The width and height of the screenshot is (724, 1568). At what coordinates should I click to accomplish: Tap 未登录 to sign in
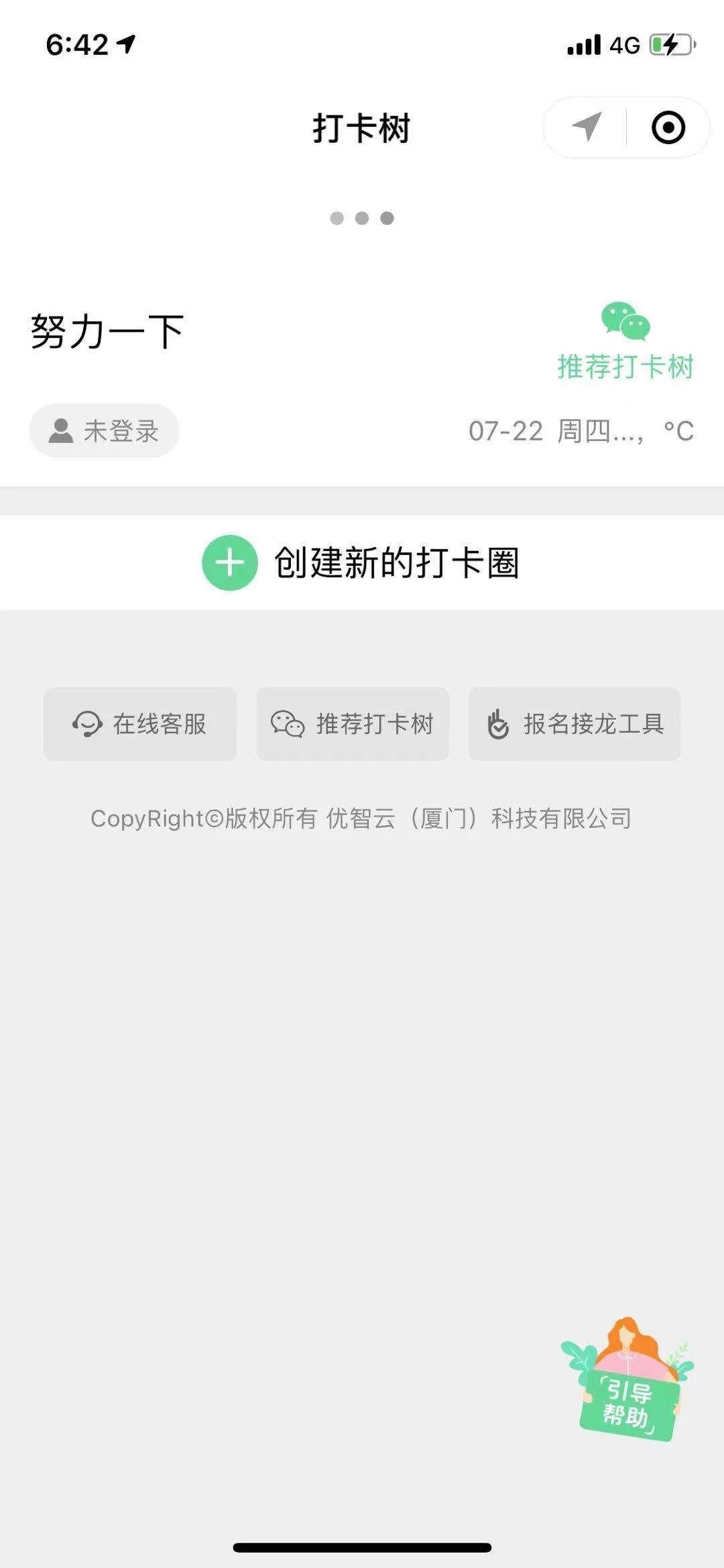tap(104, 431)
